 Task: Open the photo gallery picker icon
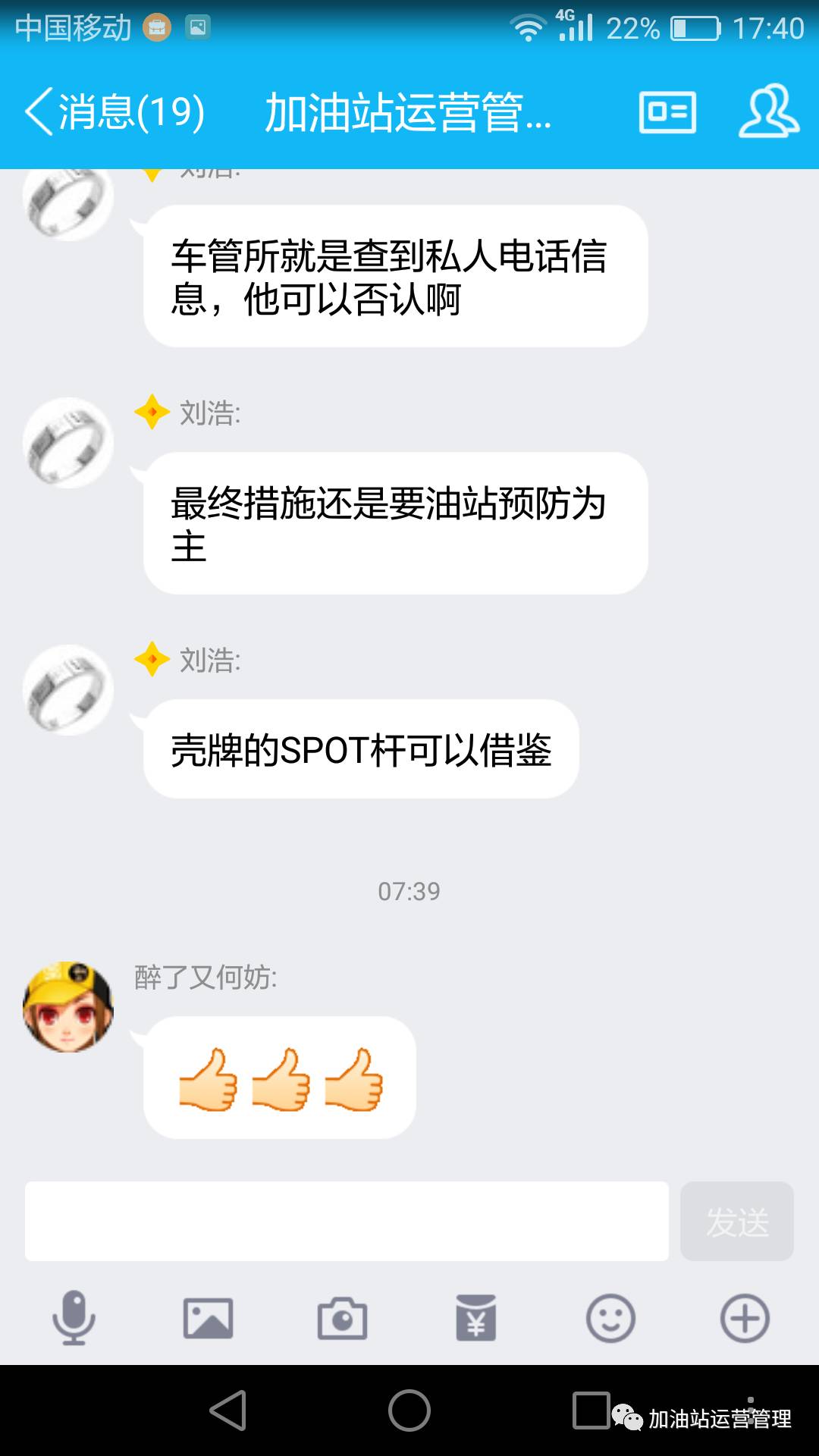click(x=207, y=1321)
